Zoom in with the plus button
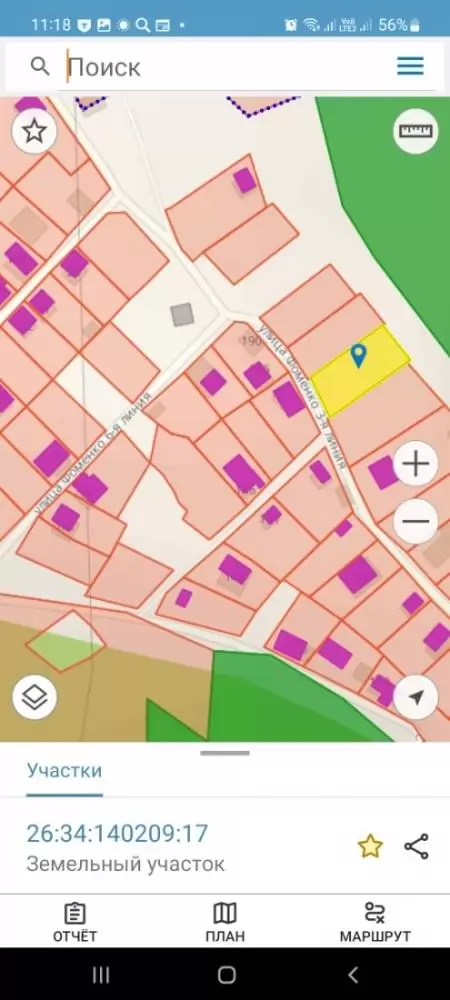450x1000 pixels. [x=416, y=464]
